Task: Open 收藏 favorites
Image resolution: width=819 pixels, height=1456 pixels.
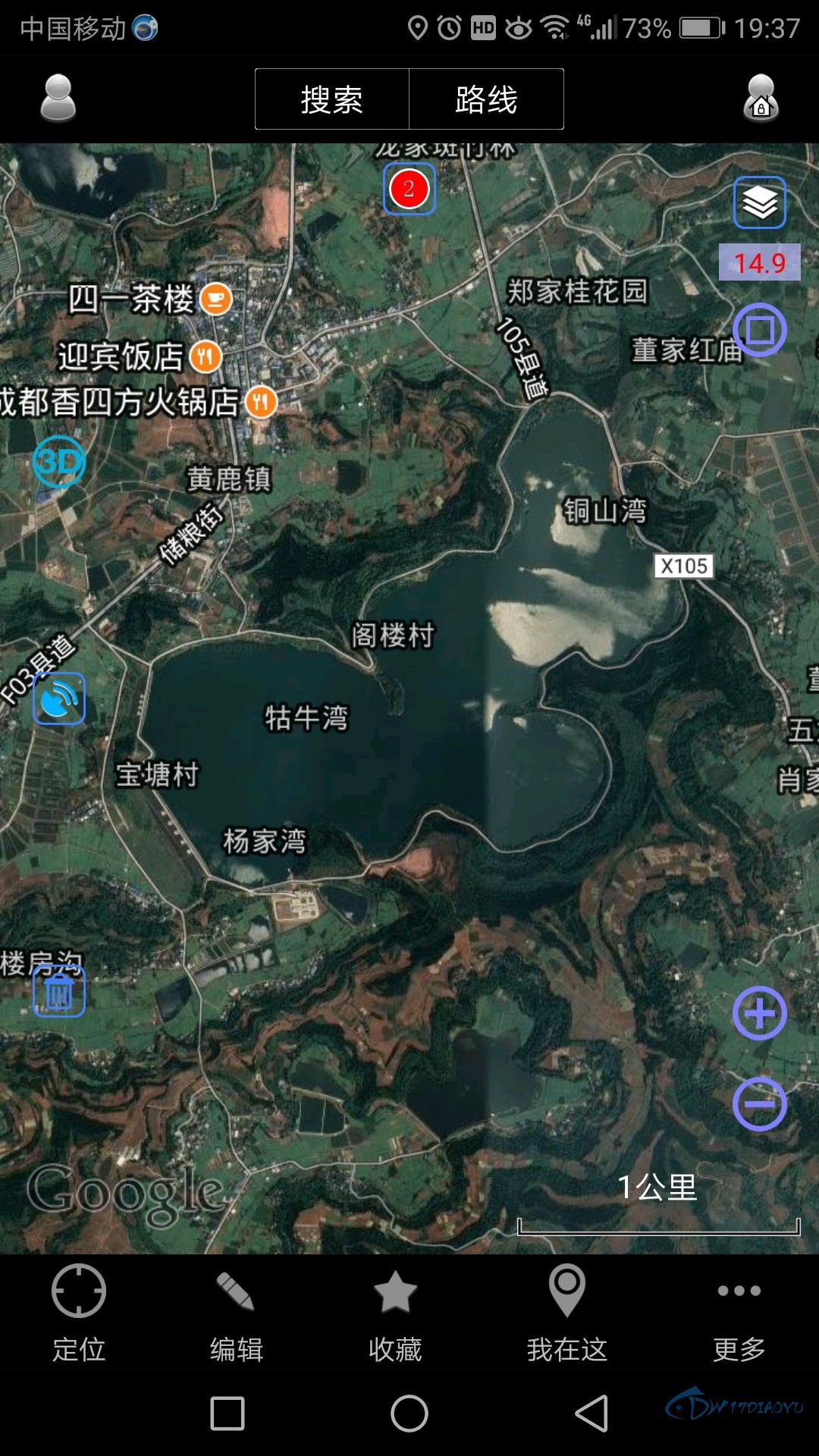Action: [x=395, y=1312]
